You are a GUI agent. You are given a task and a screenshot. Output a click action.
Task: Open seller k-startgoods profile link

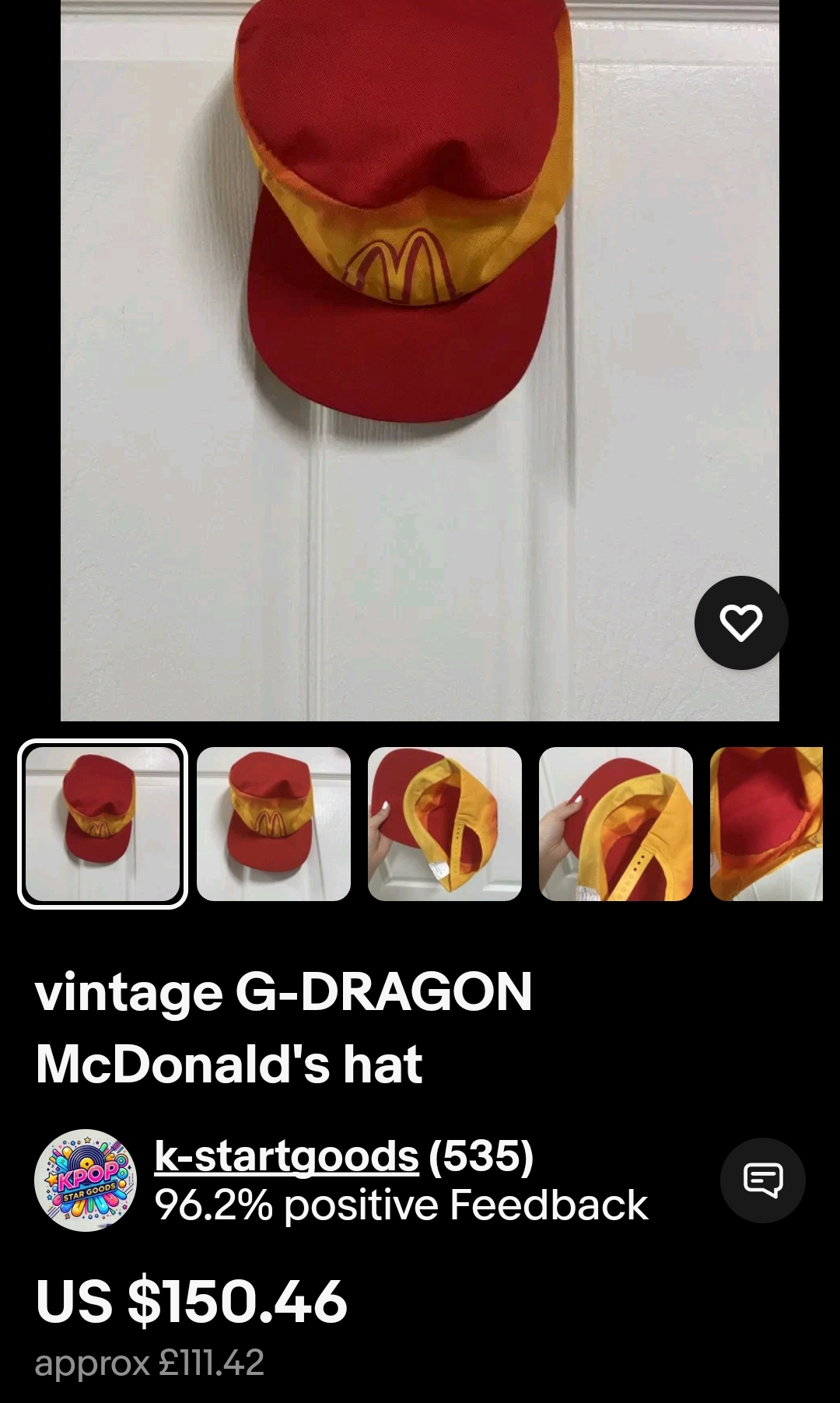coord(286,1156)
